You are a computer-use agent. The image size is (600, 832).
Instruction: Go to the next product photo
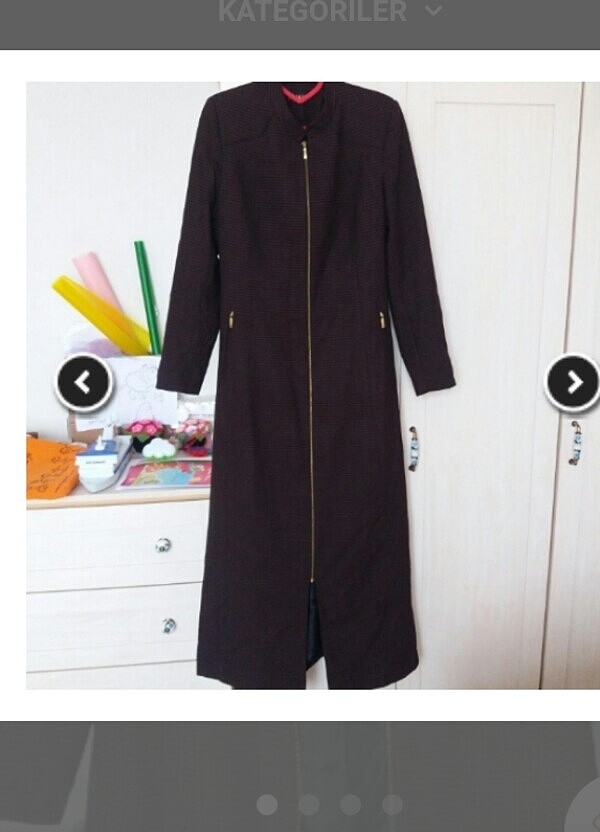573,382
